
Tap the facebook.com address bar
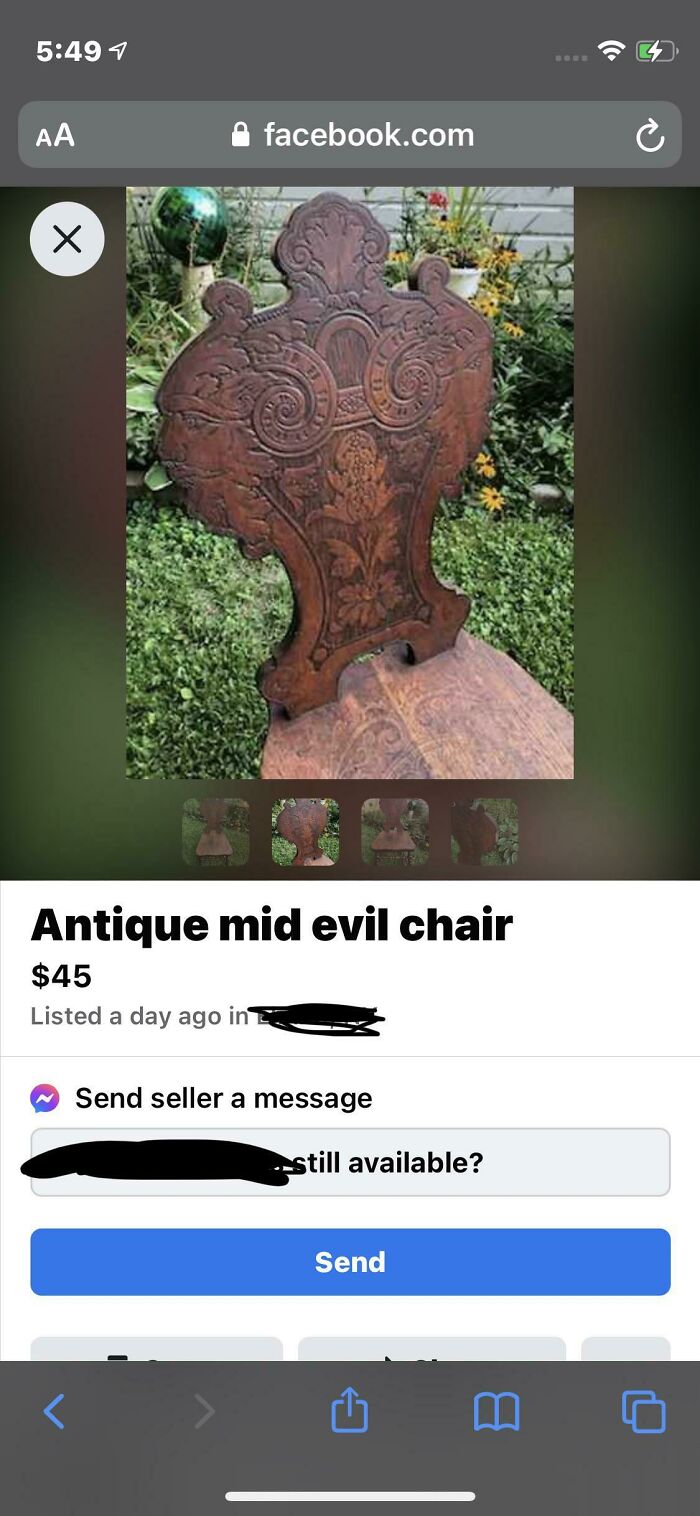[x=352, y=135]
